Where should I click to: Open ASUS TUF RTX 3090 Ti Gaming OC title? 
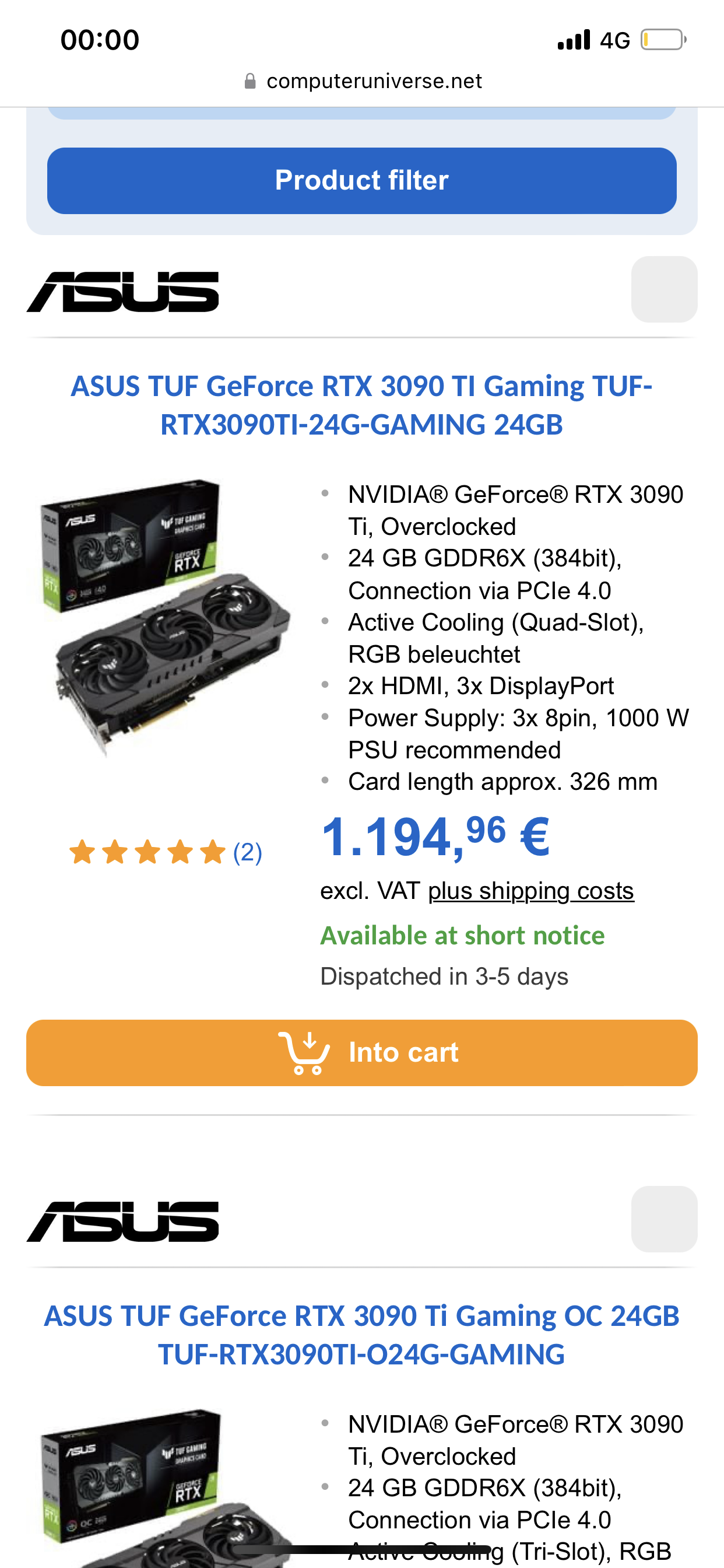point(361,1335)
